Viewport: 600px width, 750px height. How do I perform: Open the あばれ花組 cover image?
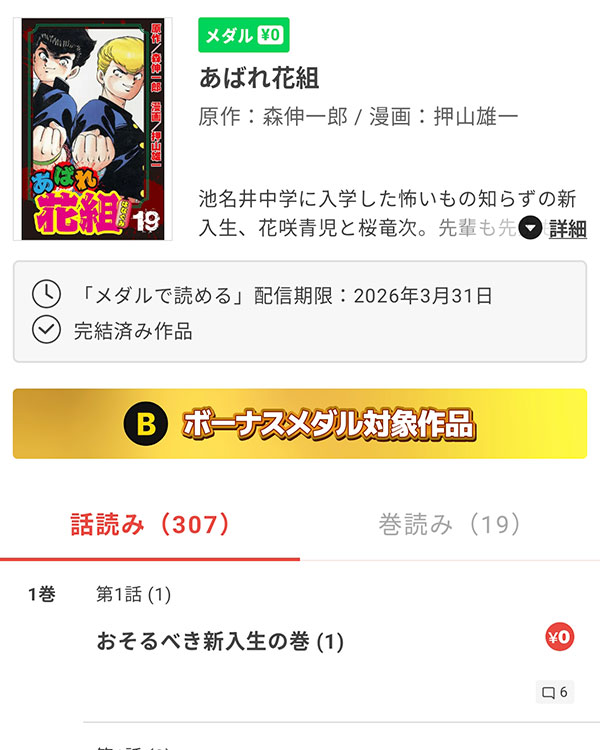tap(93, 129)
